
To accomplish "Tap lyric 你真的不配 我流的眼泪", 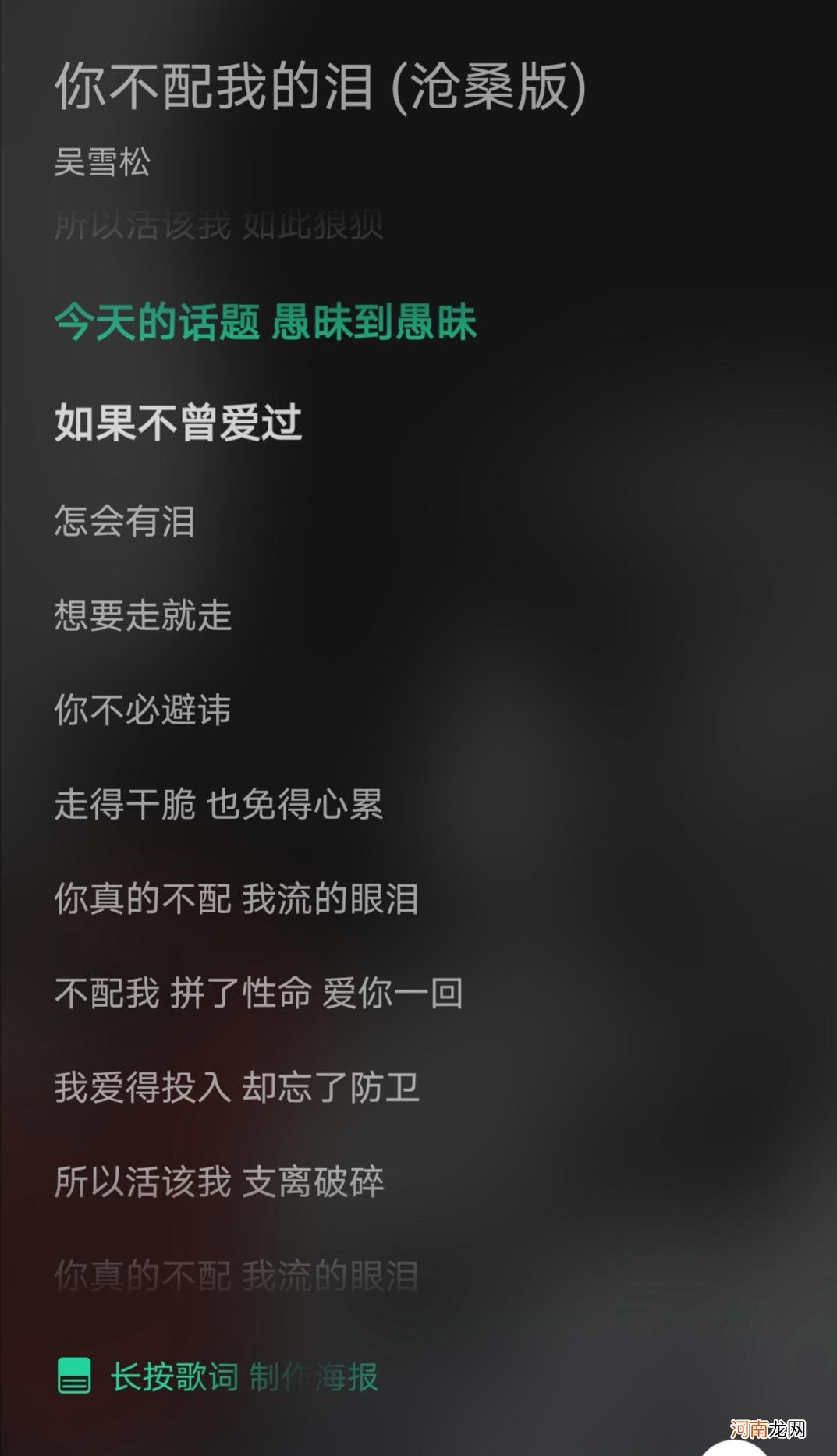I will click(x=237, y=898).
